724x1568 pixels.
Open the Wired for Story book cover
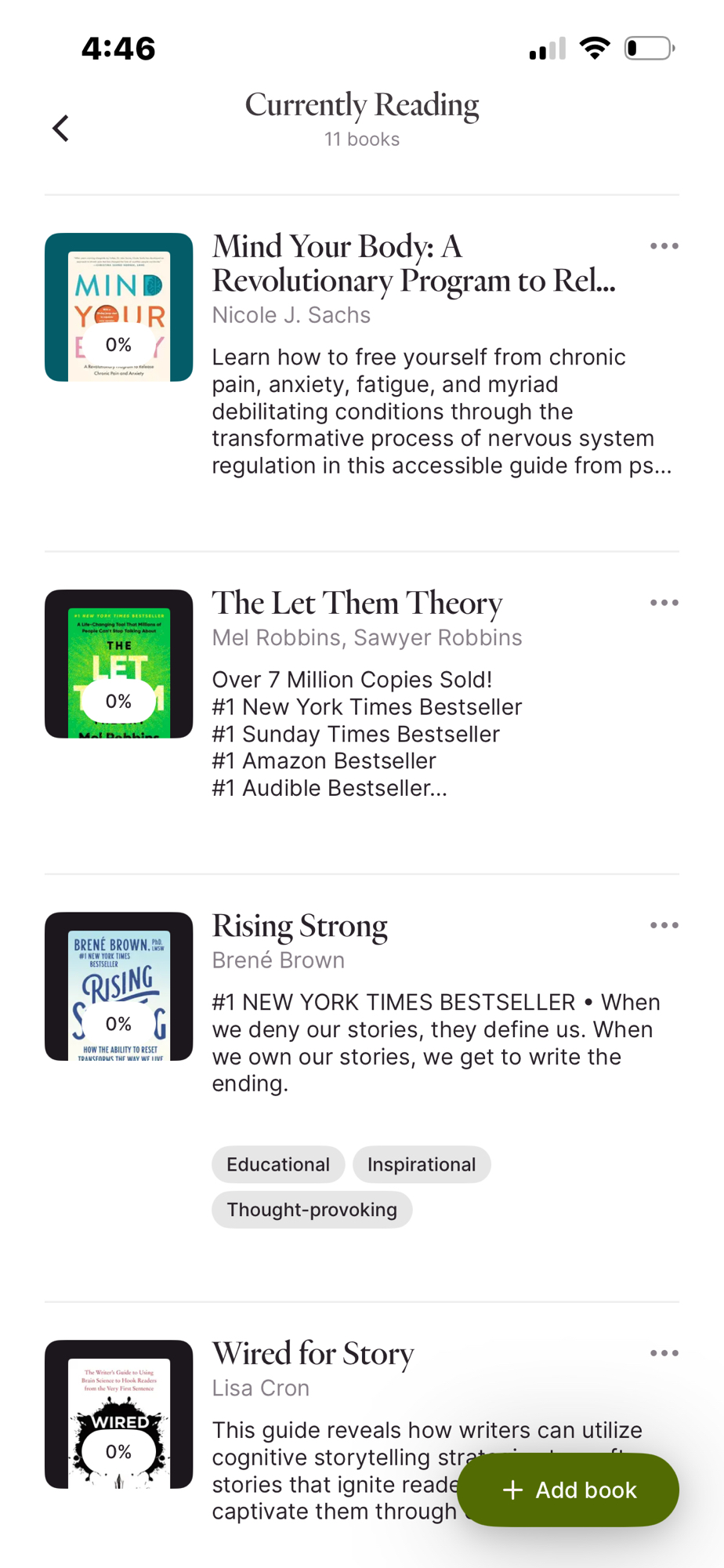pos(119,1414)
